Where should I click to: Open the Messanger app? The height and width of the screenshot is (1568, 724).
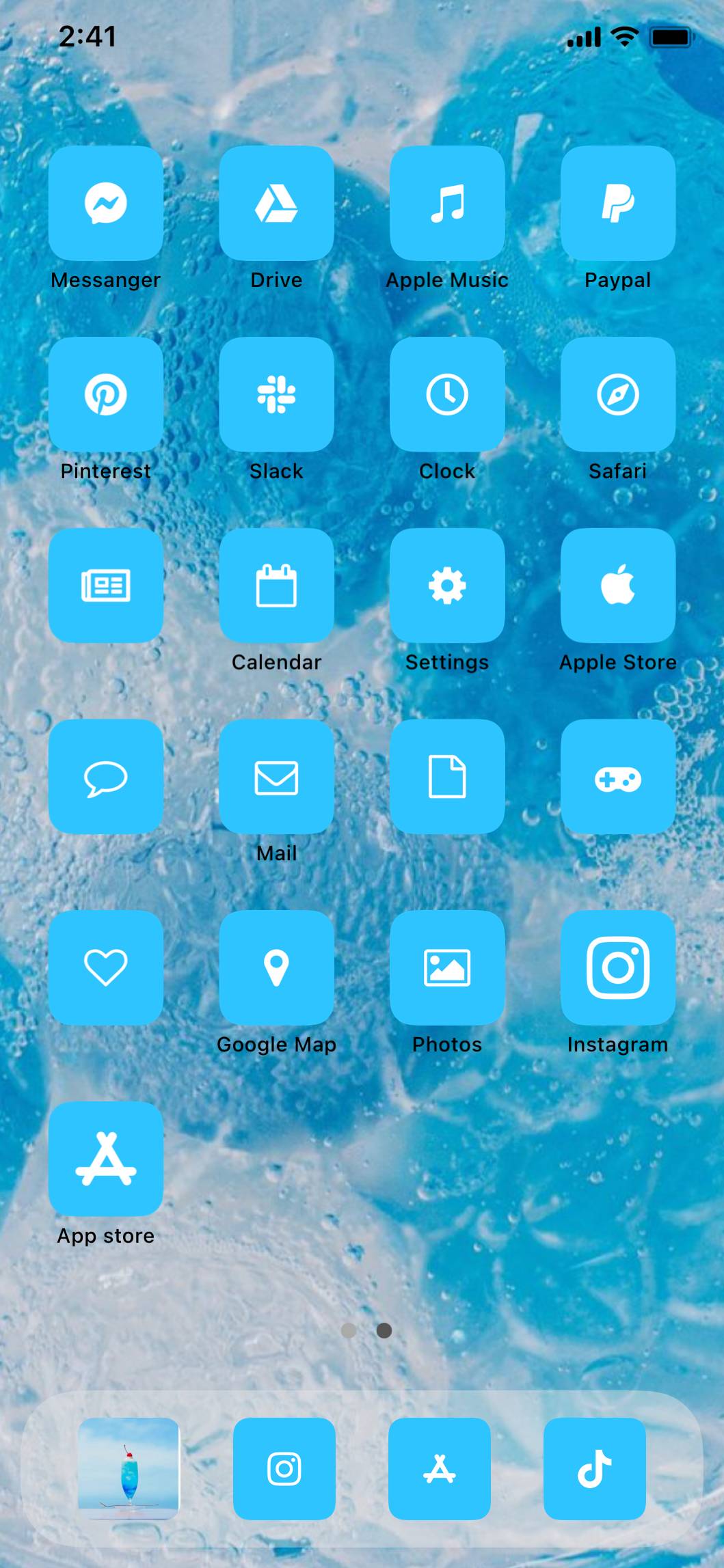point(105,203)
